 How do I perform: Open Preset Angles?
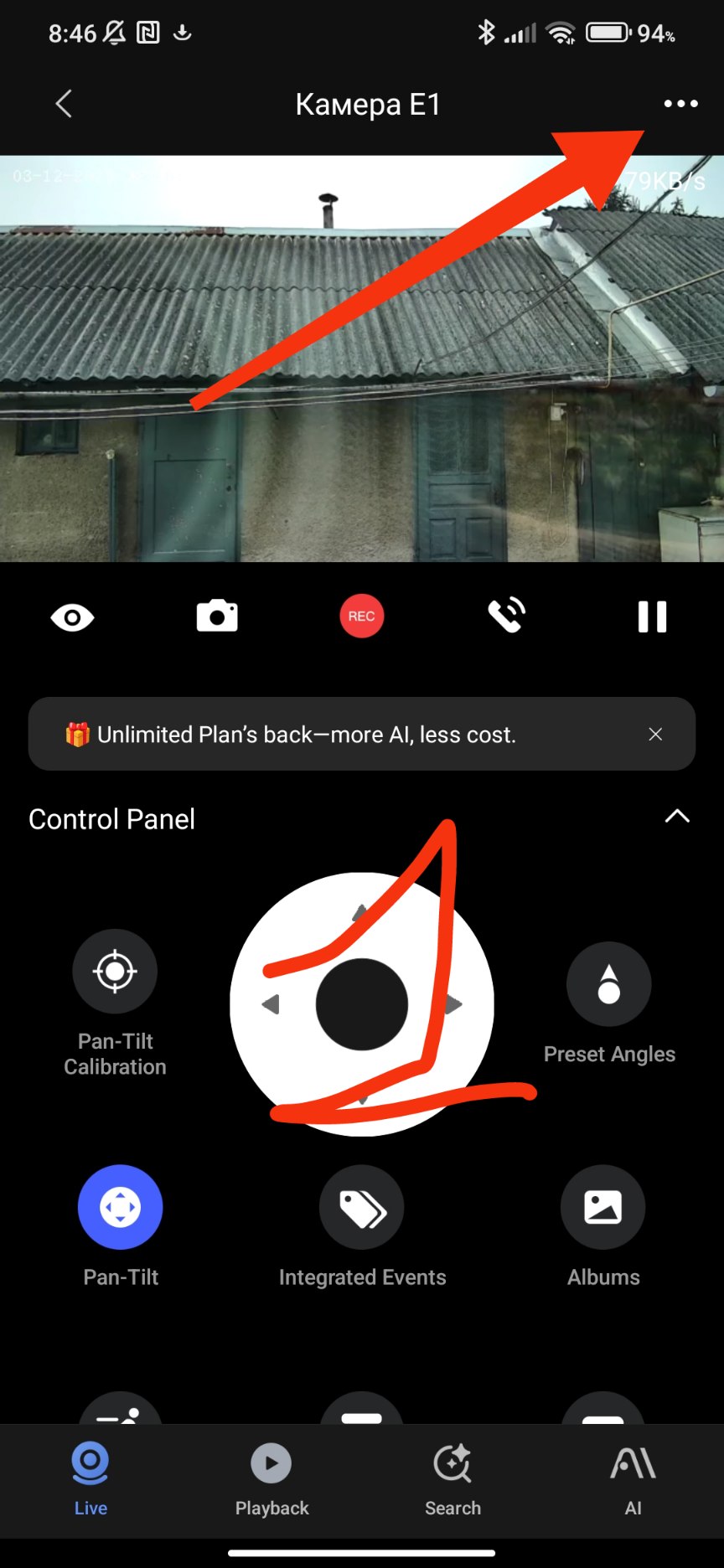pos(609,984)
